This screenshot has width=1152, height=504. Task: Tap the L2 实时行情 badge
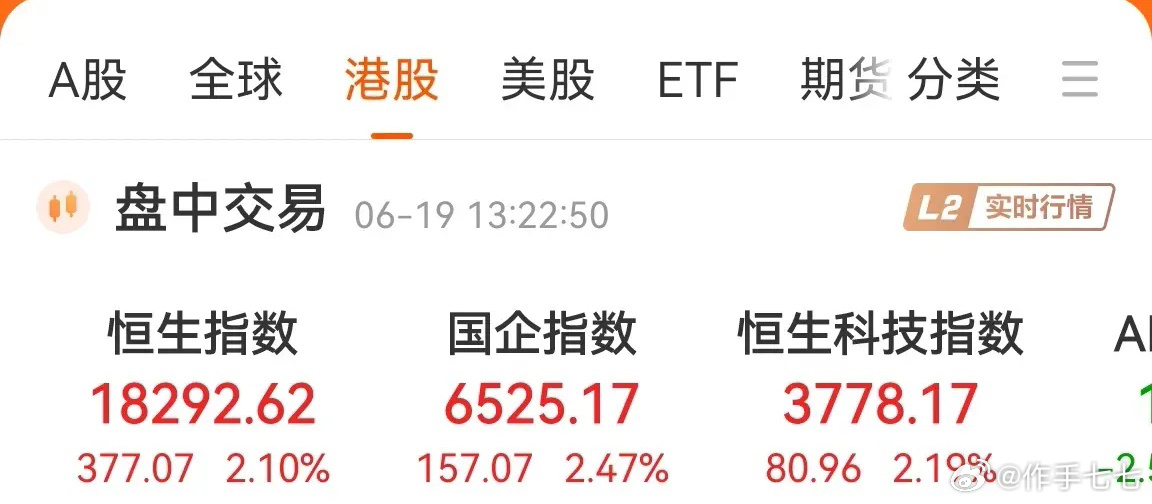pyautogui.click(x=1008, y=208)
